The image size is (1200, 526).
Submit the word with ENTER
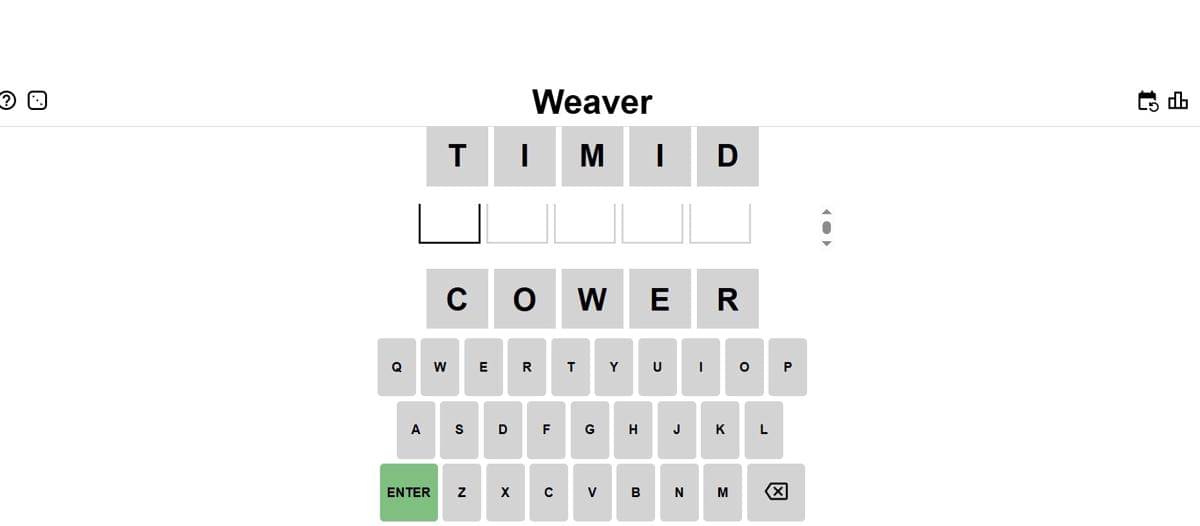click(408, 492)
